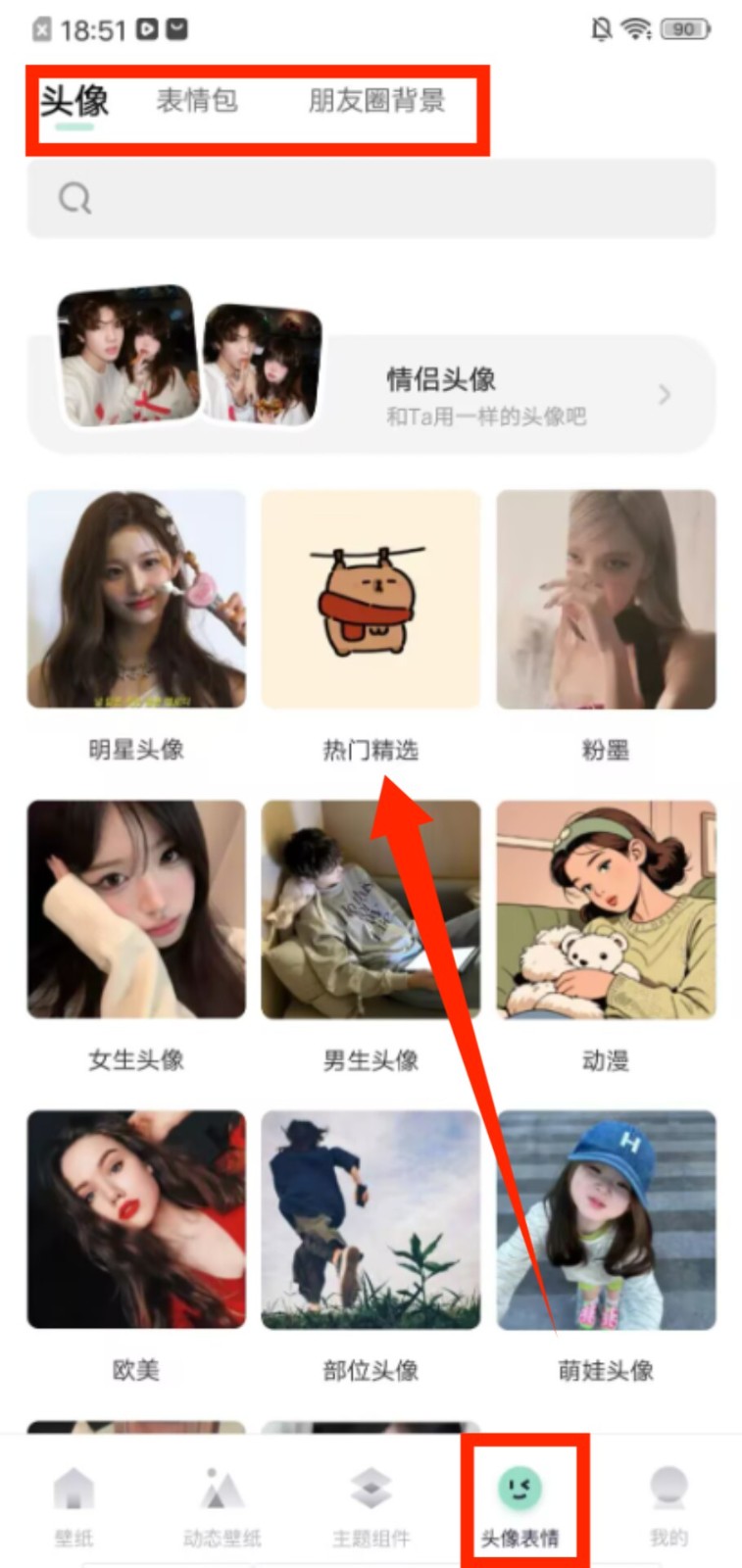This screenshot has height=1568, width=742.
Task: Tap the search box
Action: (371, 199)
